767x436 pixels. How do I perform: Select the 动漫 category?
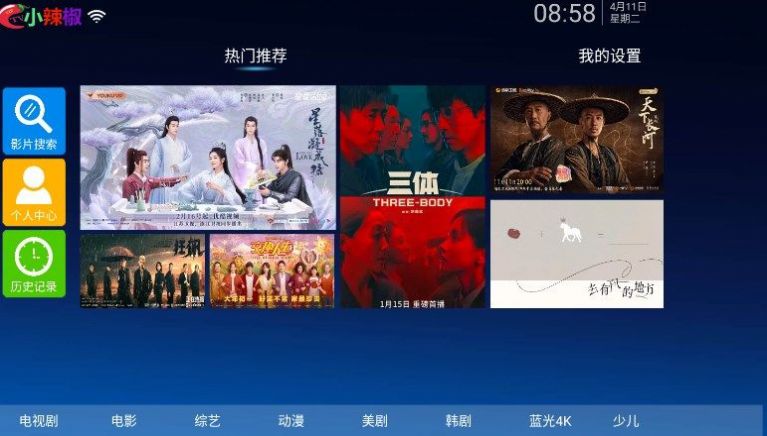291,420
